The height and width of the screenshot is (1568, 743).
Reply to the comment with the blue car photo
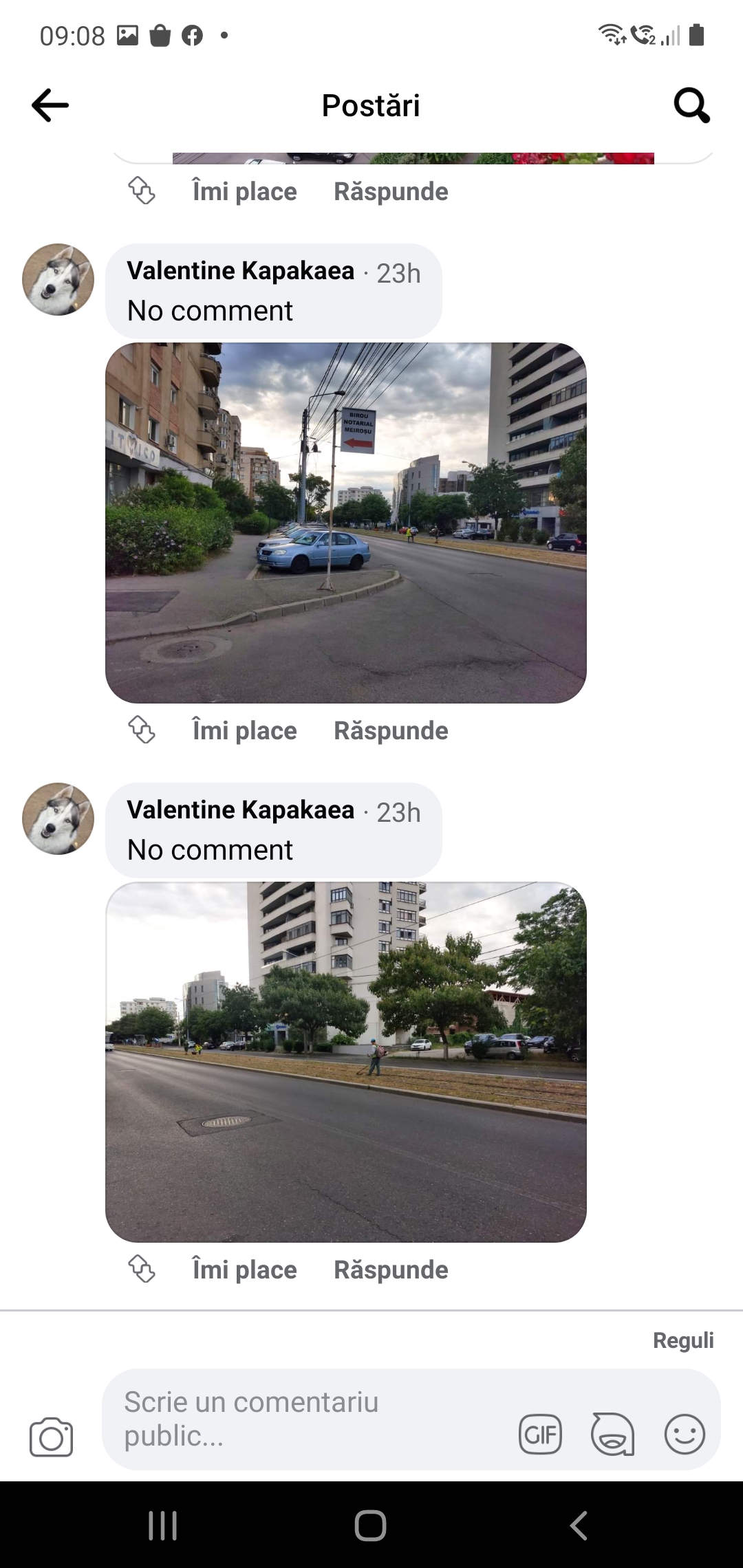click(x=391, y=730)
